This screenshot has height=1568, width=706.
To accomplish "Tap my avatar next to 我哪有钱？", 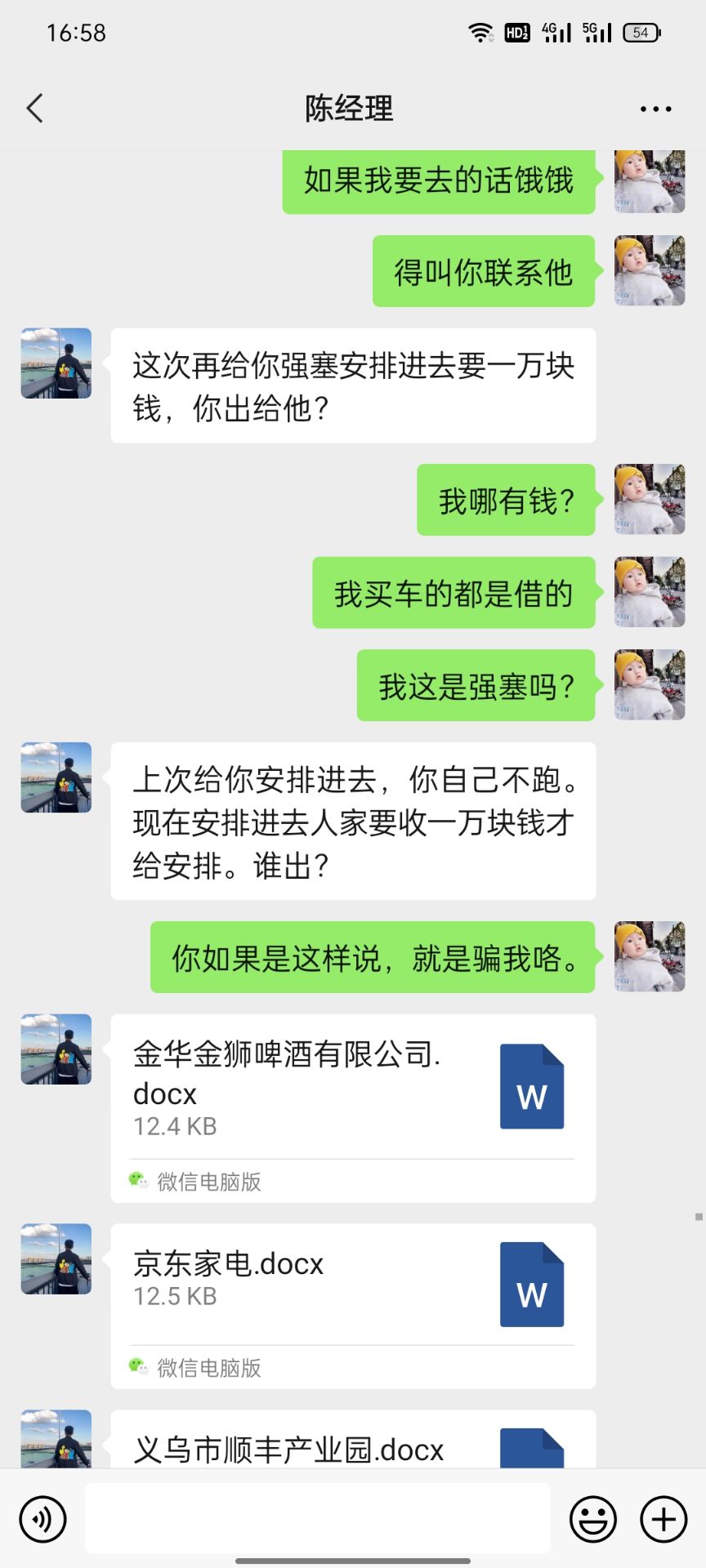I will (x=650, y=500).
